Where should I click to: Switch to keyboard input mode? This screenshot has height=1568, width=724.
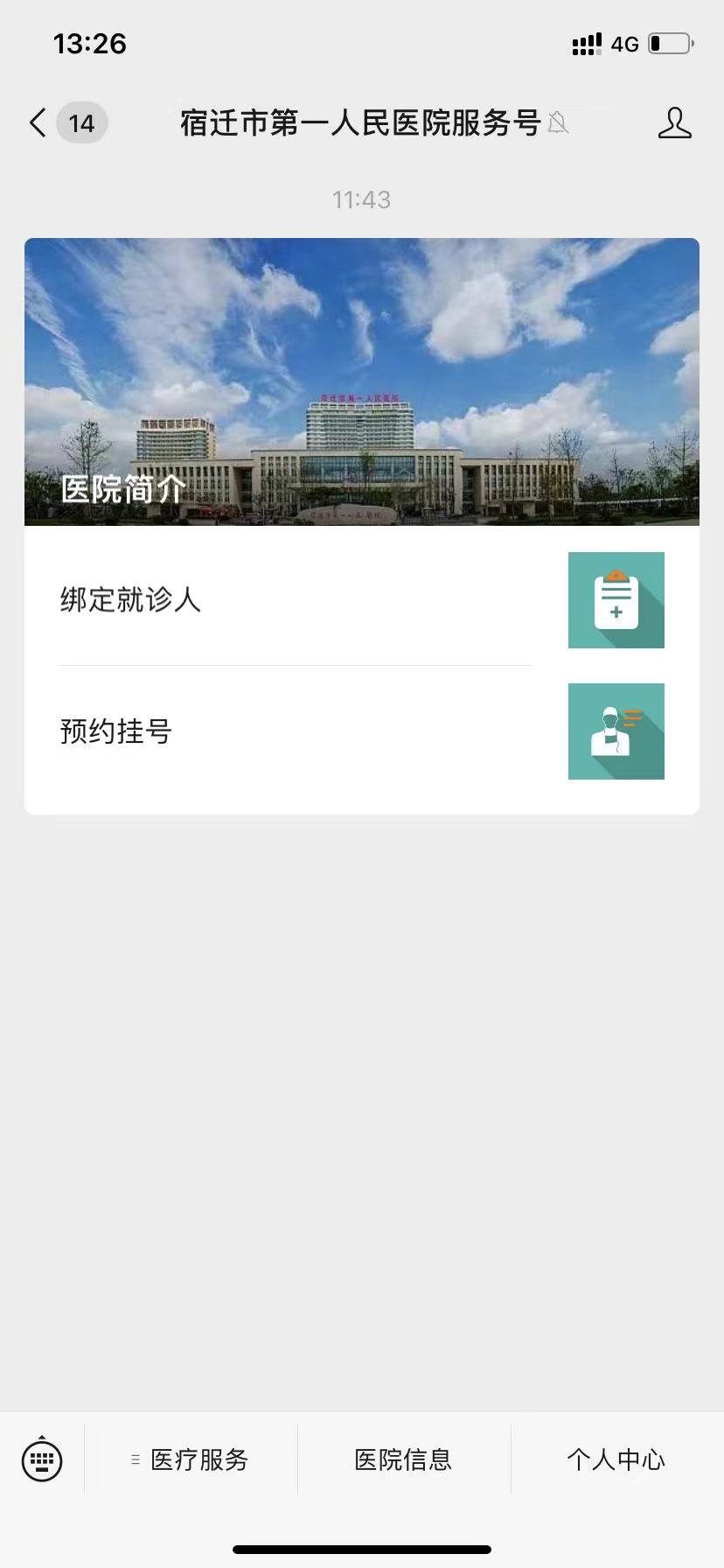[x=42, y=1459]
